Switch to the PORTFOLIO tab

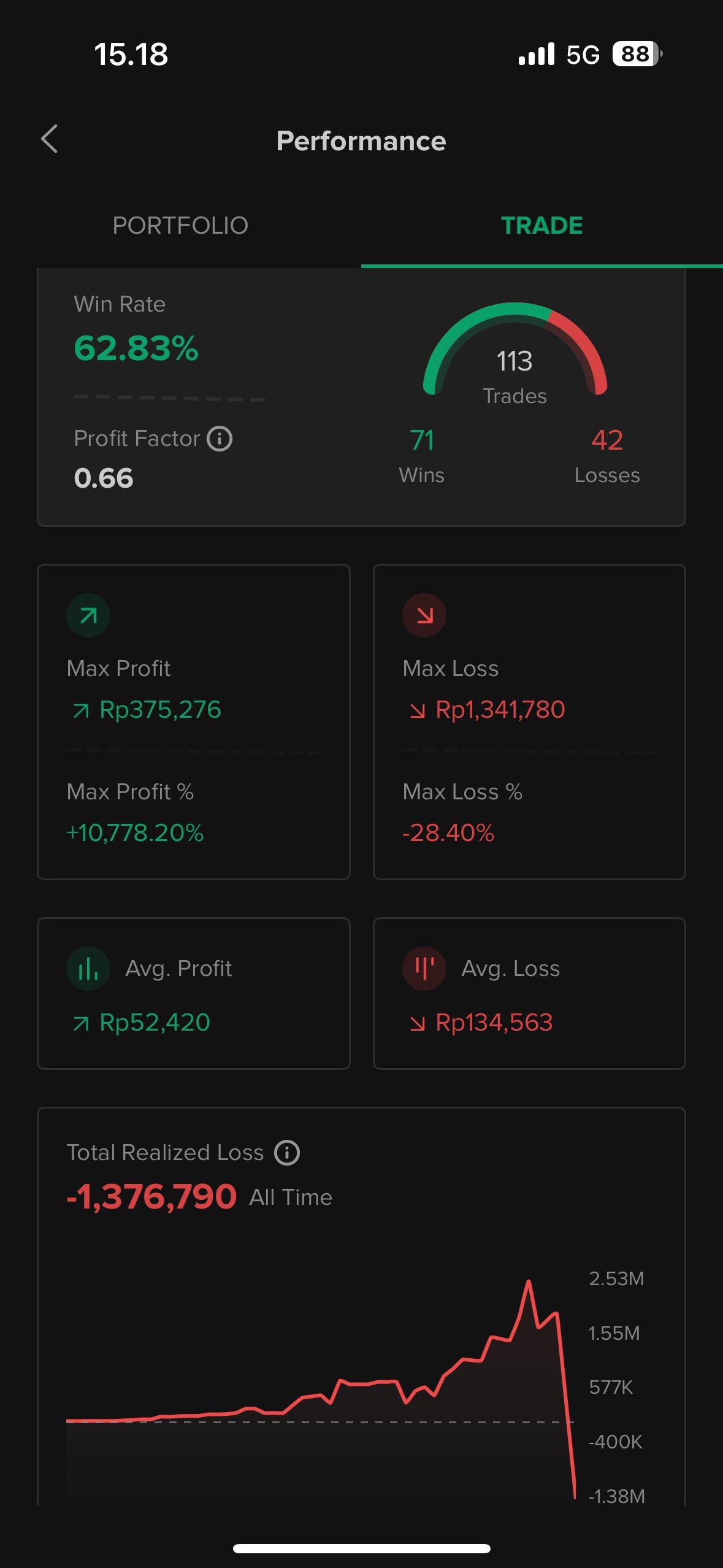[180, 226]
